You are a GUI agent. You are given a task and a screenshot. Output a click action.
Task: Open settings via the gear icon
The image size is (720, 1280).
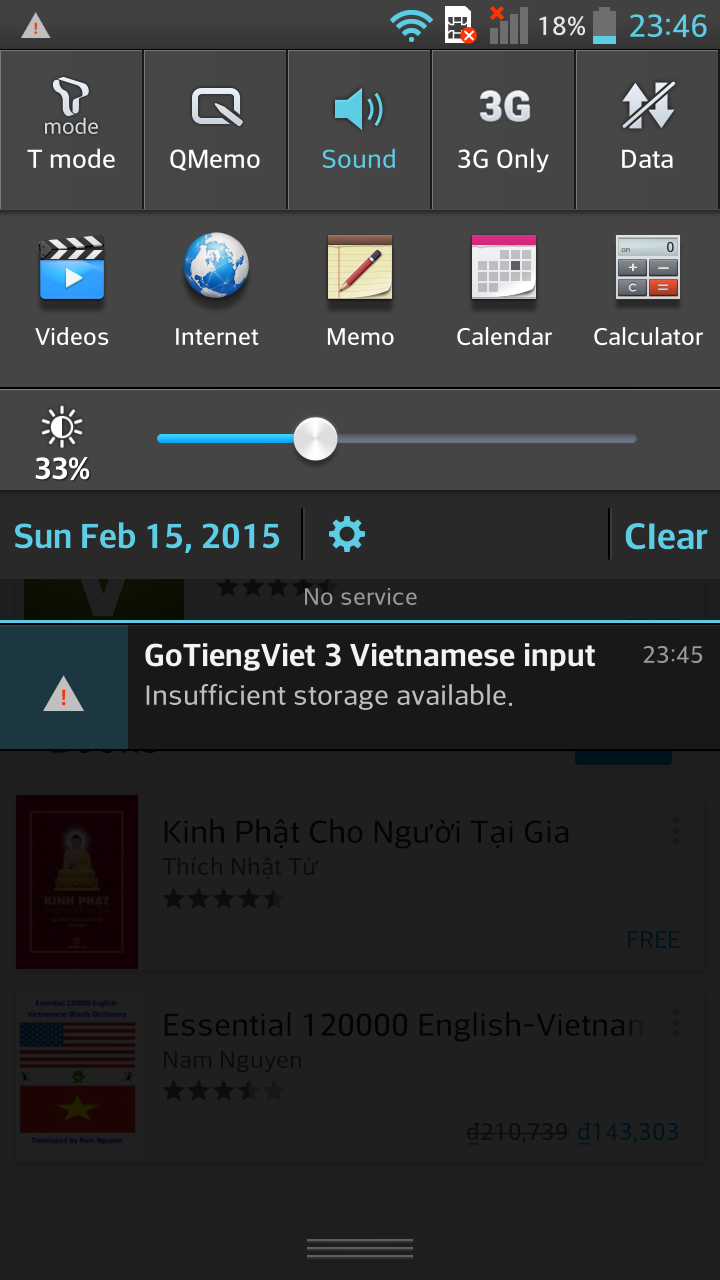coord(347,535)
